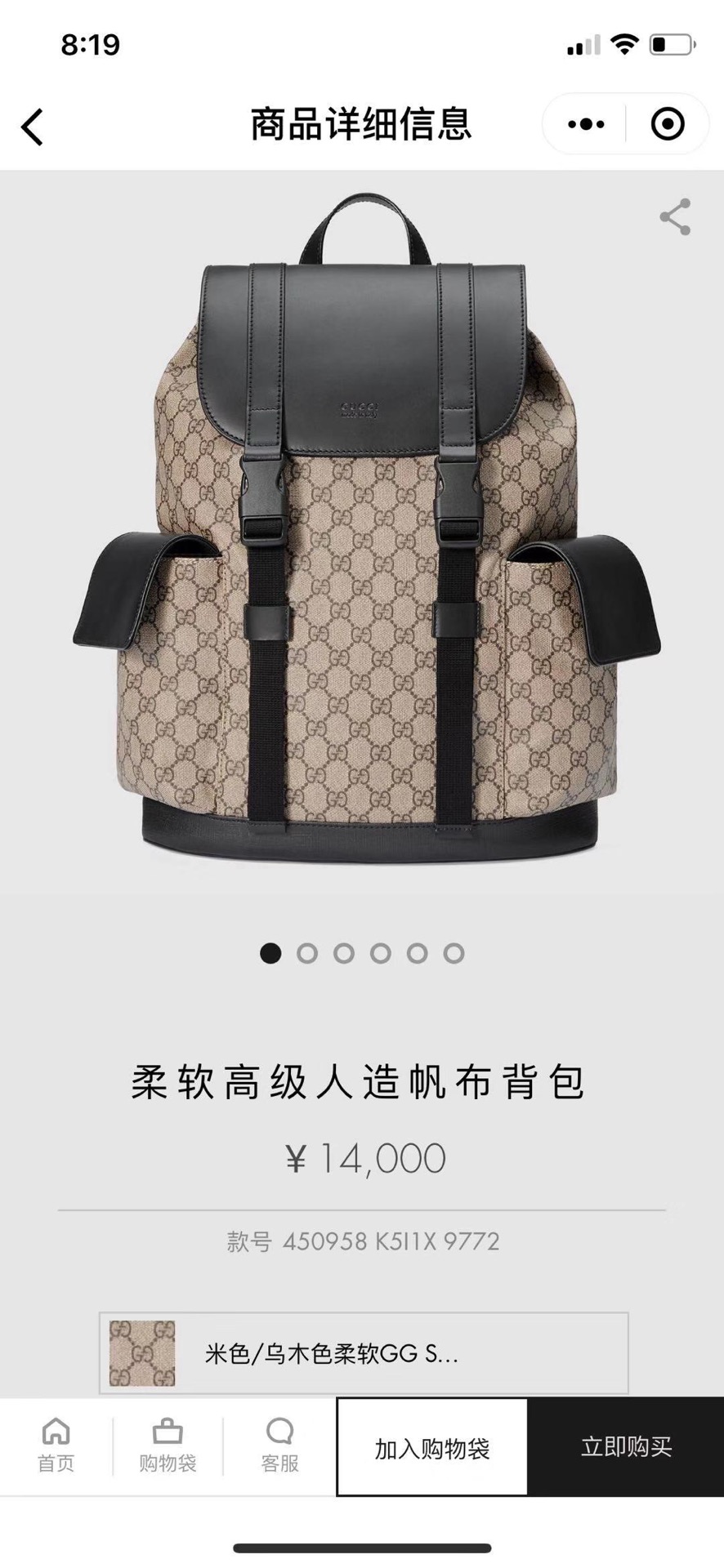The height and width of the screenshot is (1568, 724).
Task: Jump to the second image indicator dot
Action: (307, 953)
